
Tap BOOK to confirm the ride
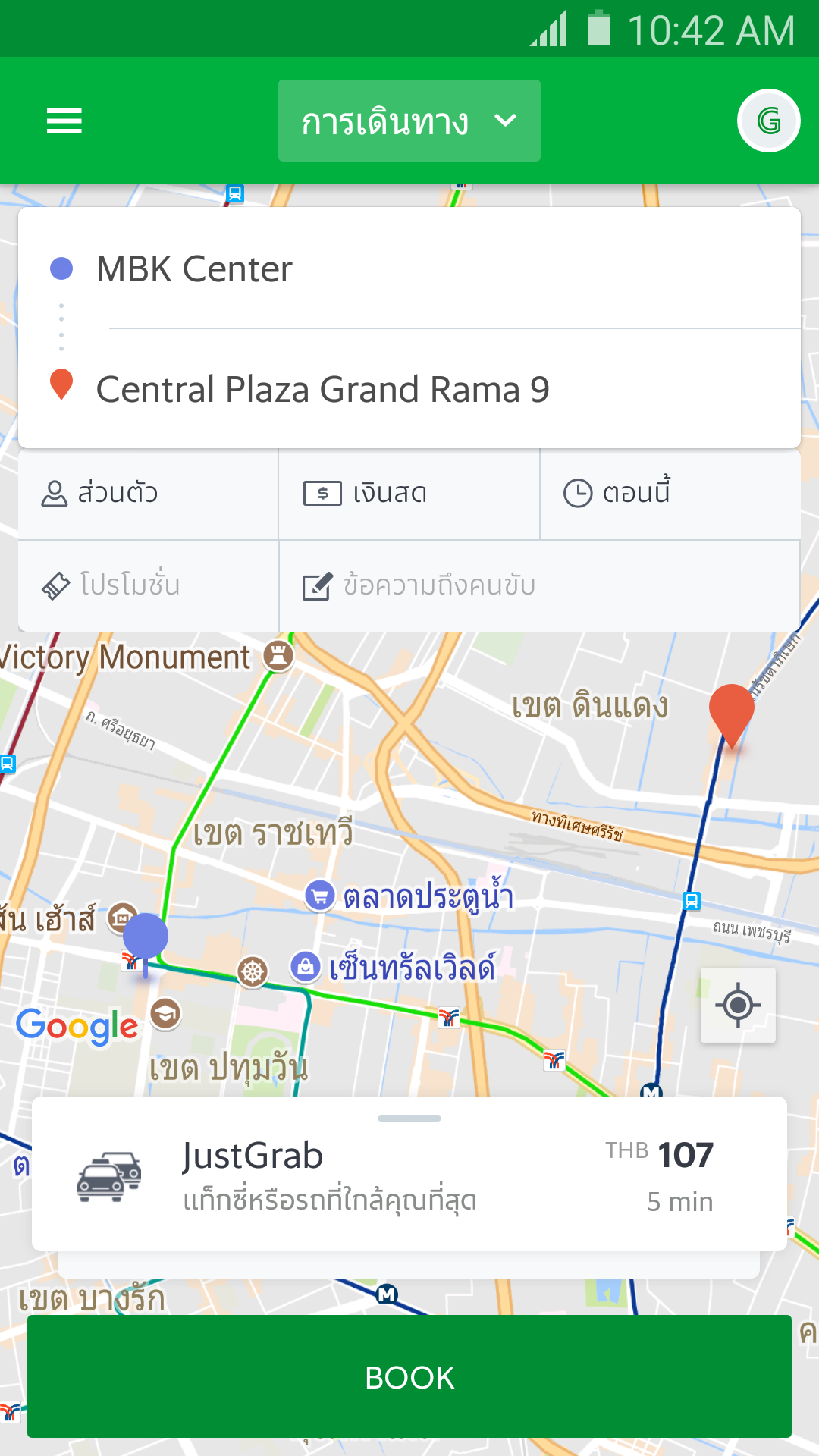pos(409,1377)
